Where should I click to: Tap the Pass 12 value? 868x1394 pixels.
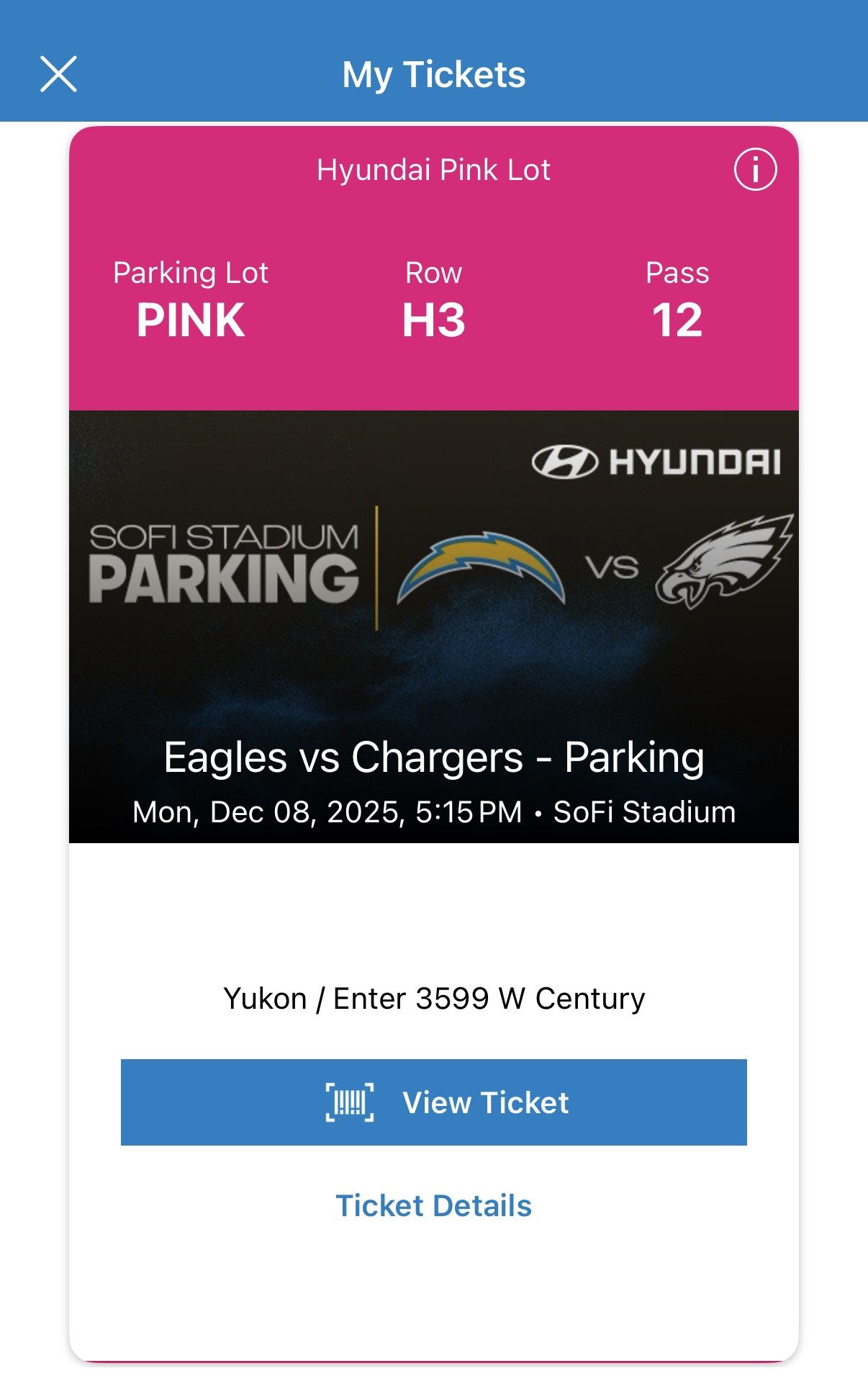(677, 320)
